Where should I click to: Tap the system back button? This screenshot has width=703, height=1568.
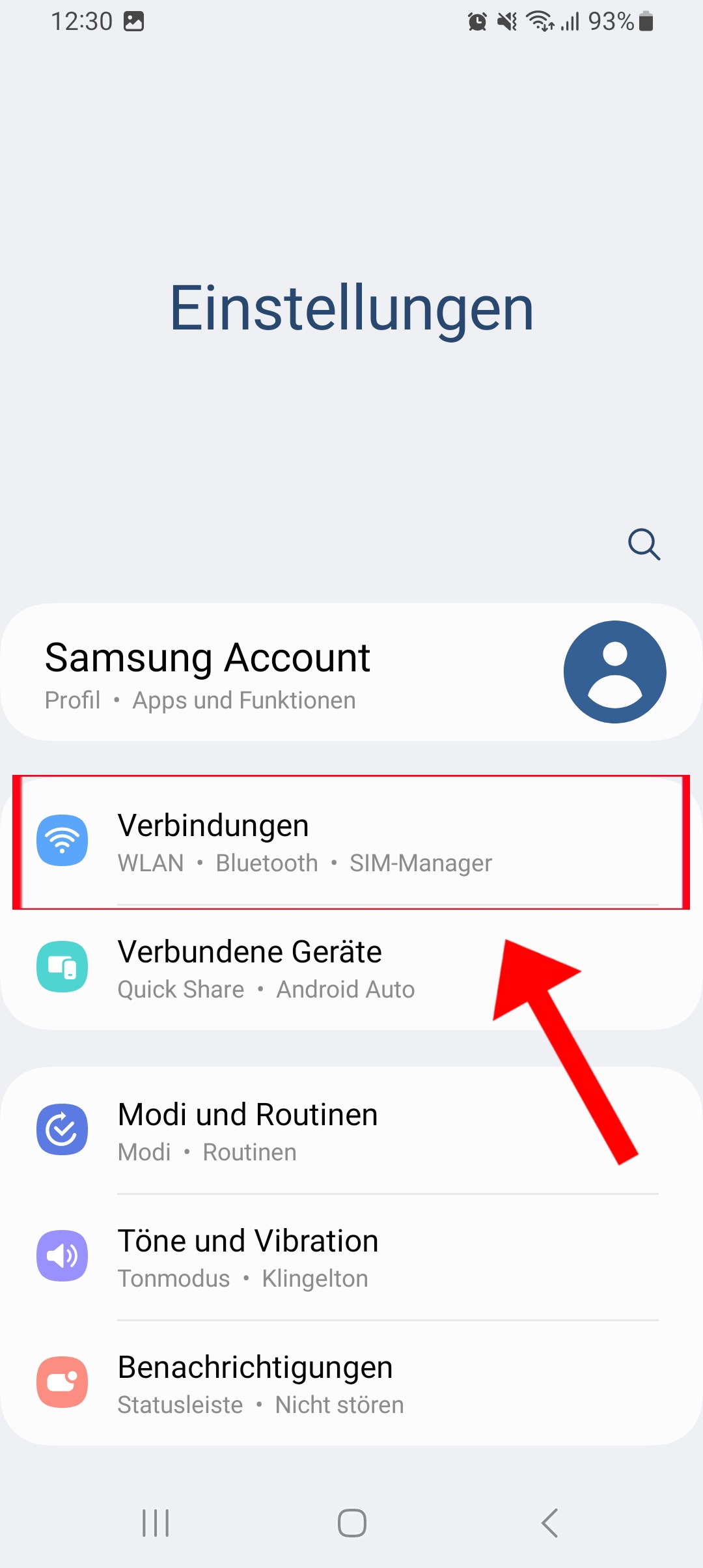pos(549,1523)
